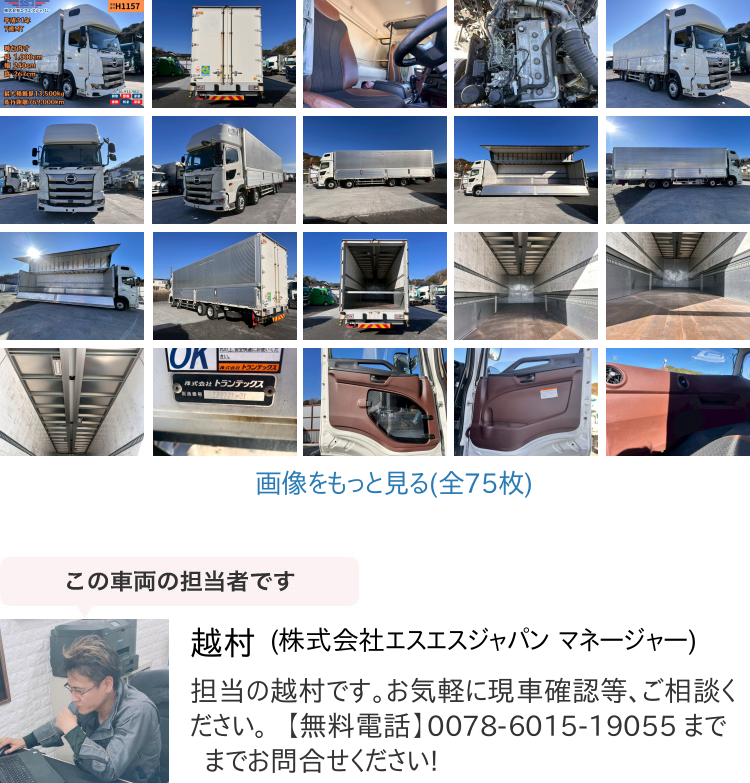Open the steering wheel cab interior photo

coord(375,54)
